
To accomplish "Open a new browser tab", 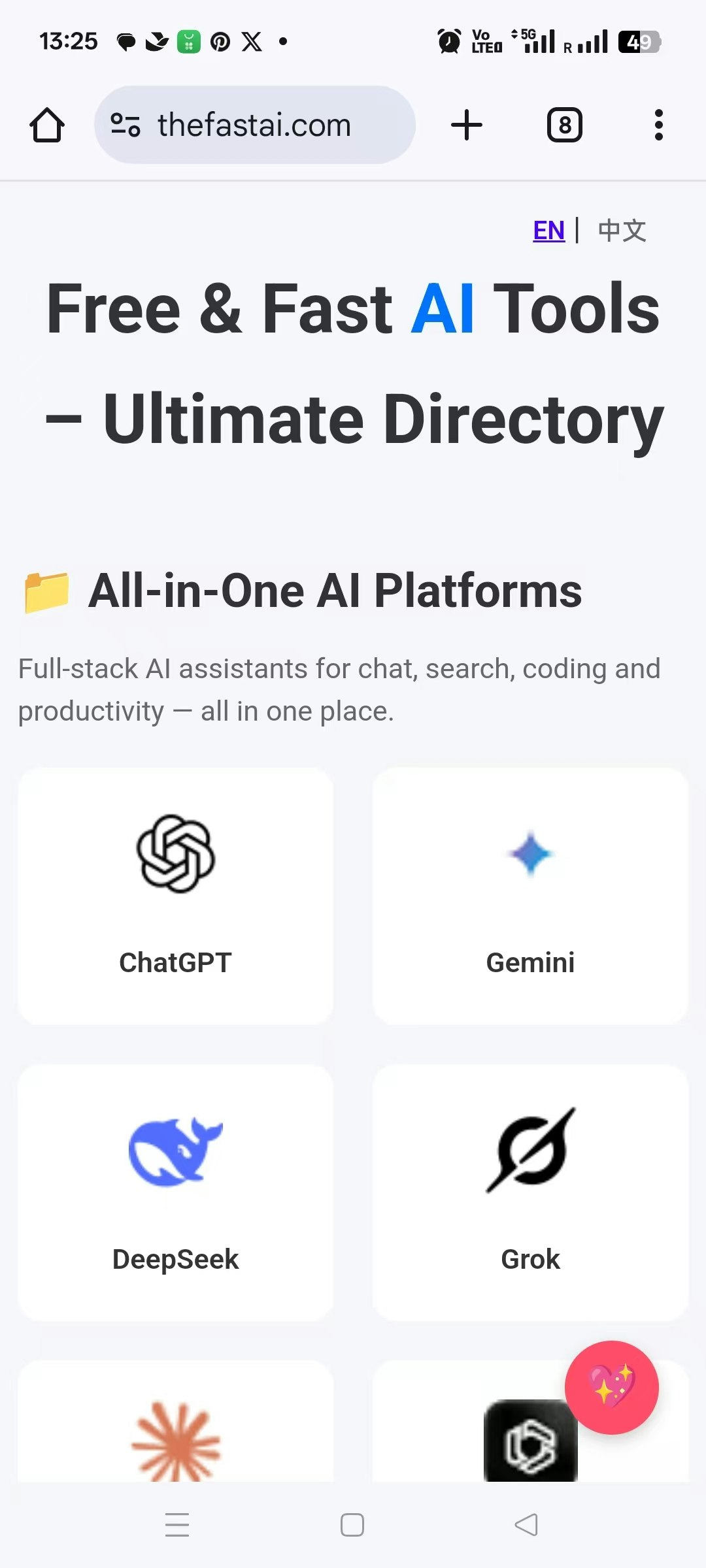I will coord(467,125).
